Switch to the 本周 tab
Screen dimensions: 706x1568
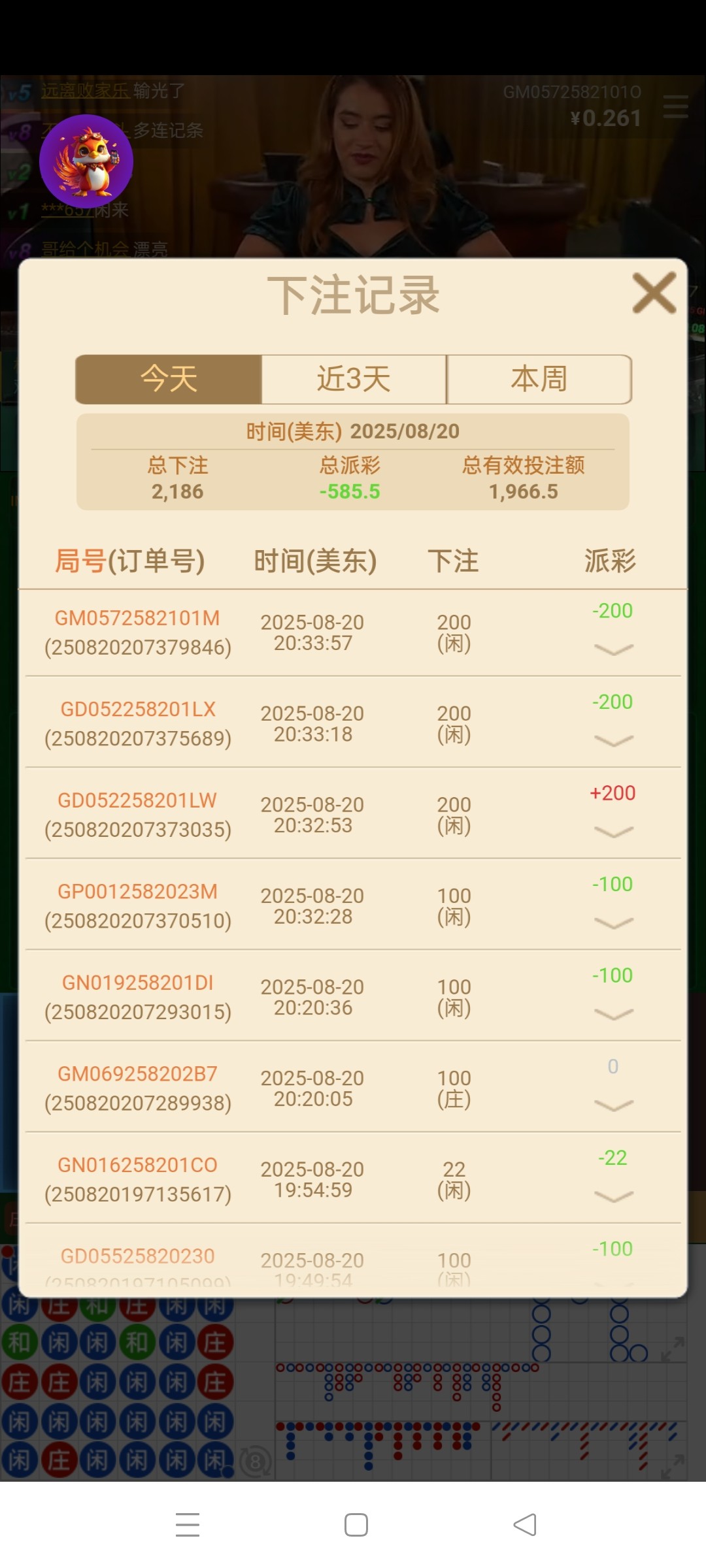(539, 380)
